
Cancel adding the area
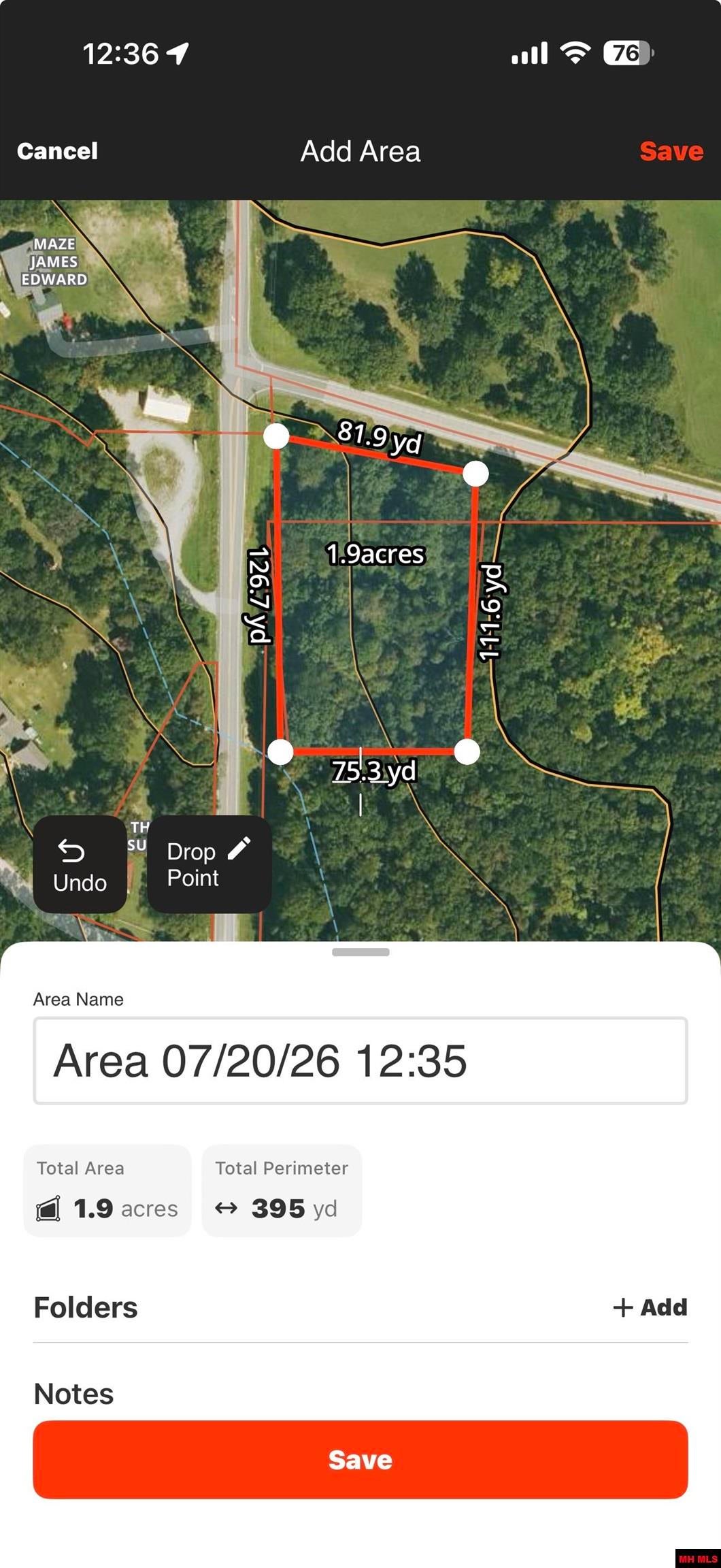pyautogui.click(x=57, y=151)
